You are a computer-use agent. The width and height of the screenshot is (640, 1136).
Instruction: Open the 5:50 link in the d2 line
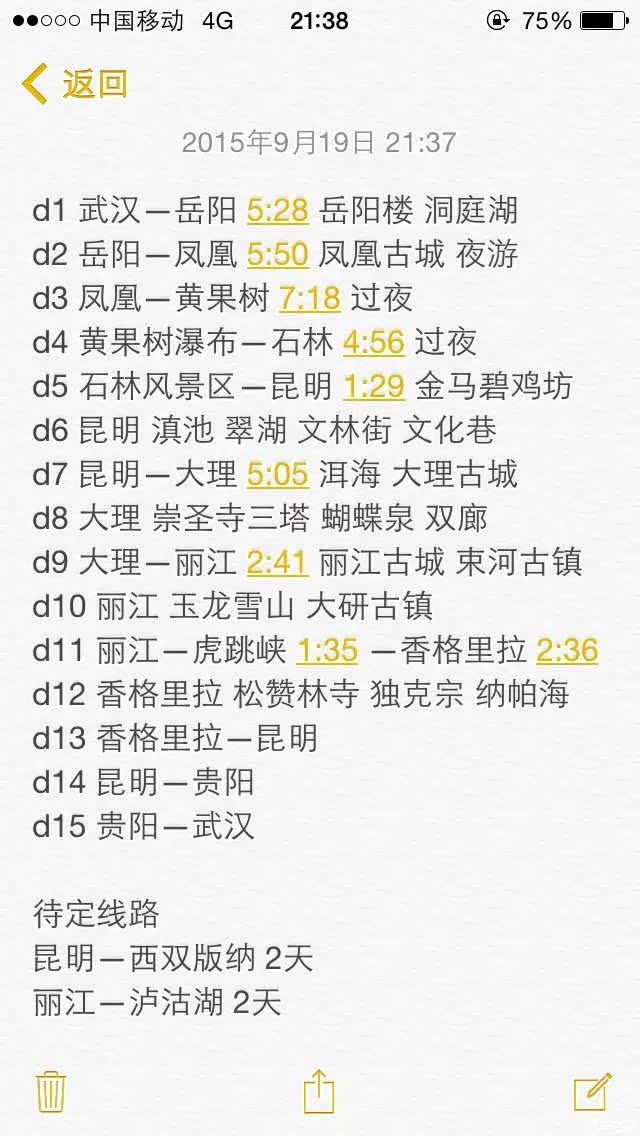[278, 255]
